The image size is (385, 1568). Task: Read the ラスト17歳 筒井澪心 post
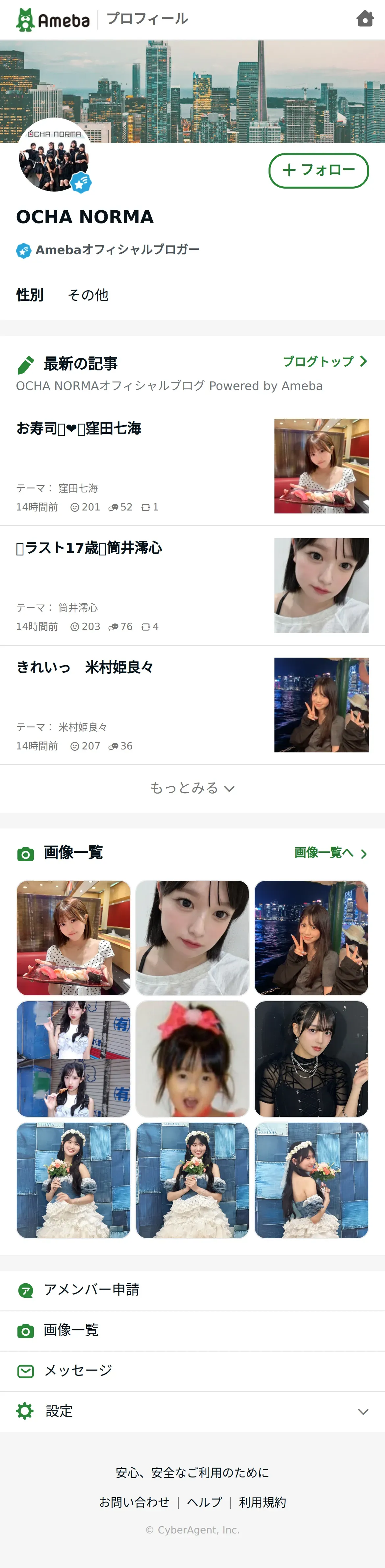pyautogui.click(x=90, y=548)
